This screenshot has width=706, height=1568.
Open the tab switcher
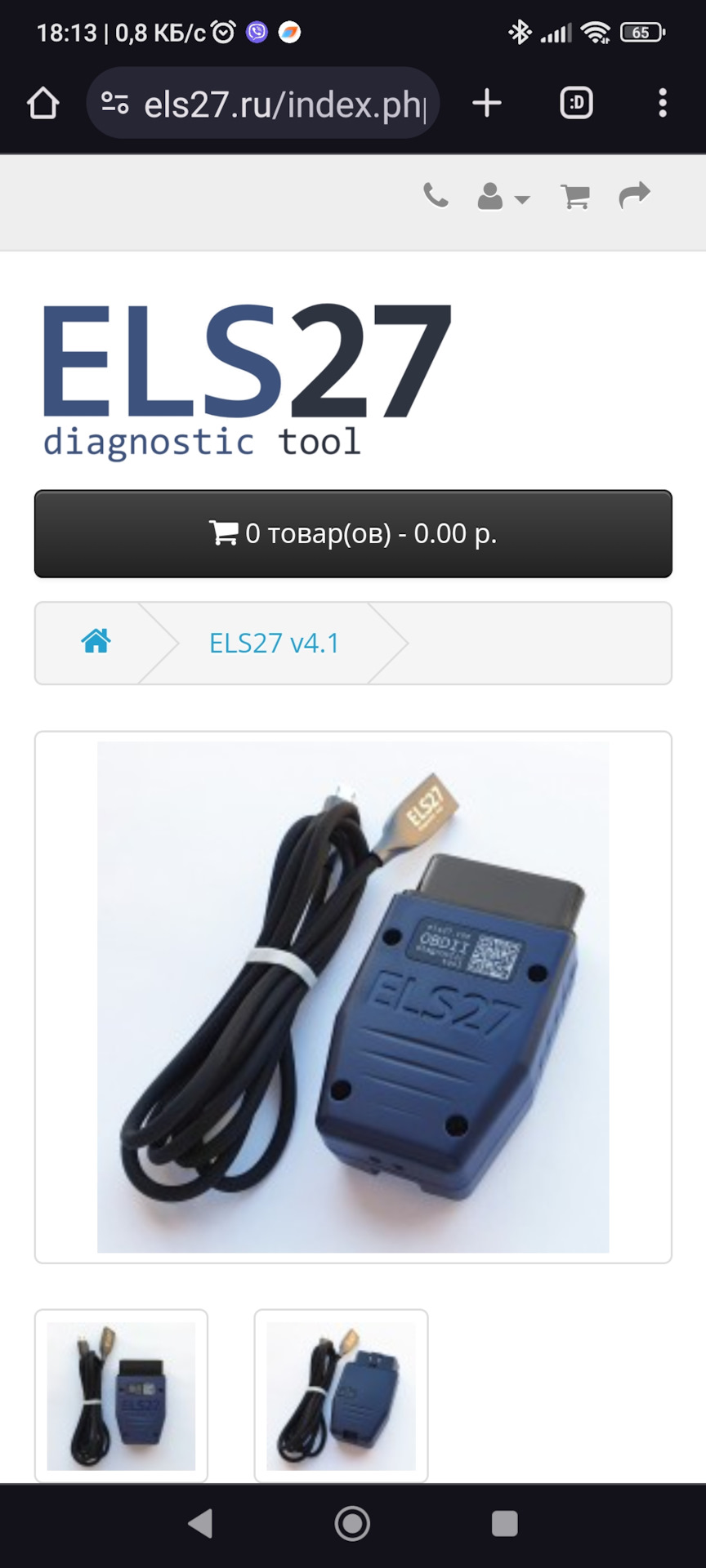tap(576, 104)
